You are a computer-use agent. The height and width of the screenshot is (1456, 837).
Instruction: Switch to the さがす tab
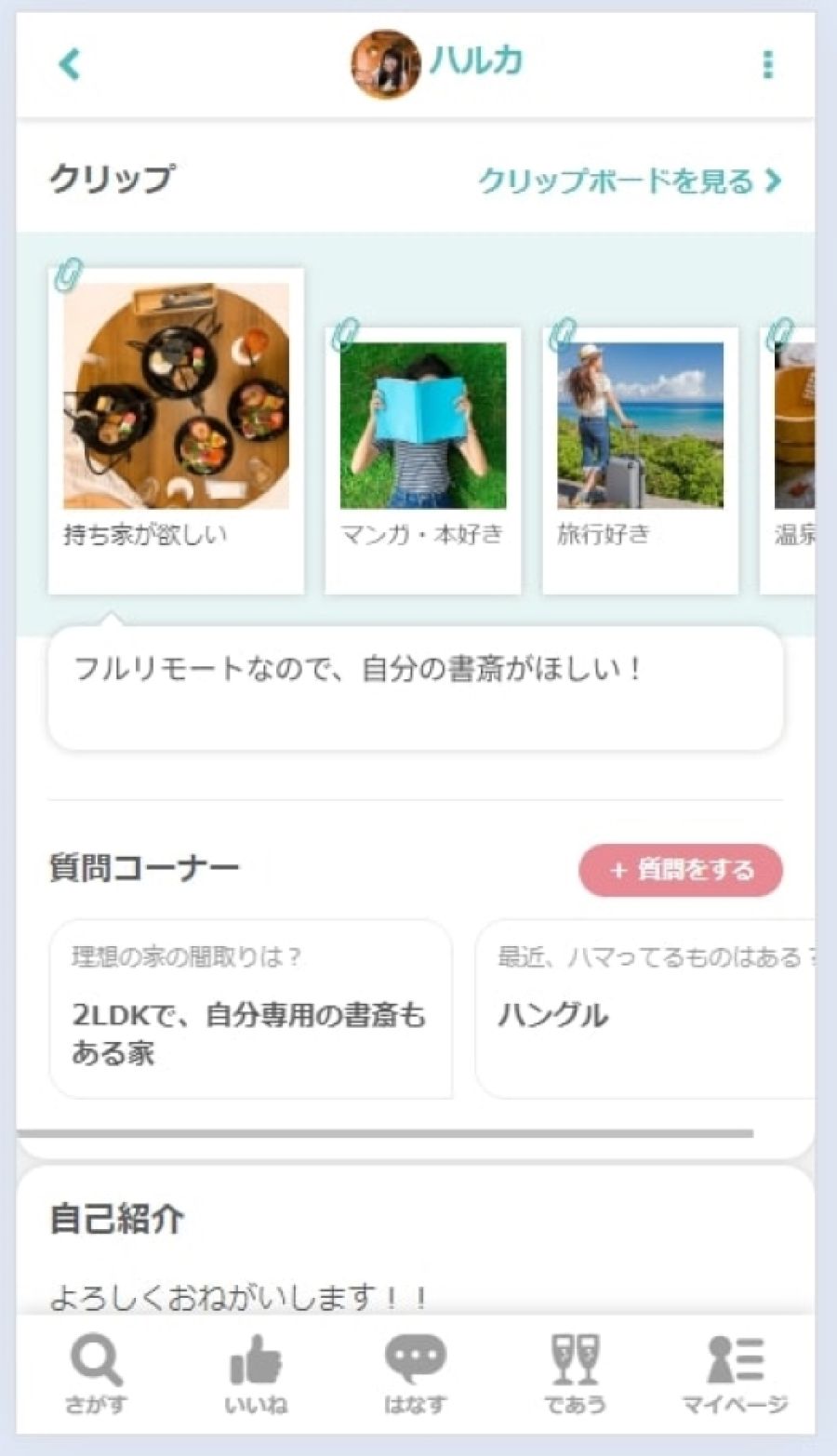tap(96, 1374)
